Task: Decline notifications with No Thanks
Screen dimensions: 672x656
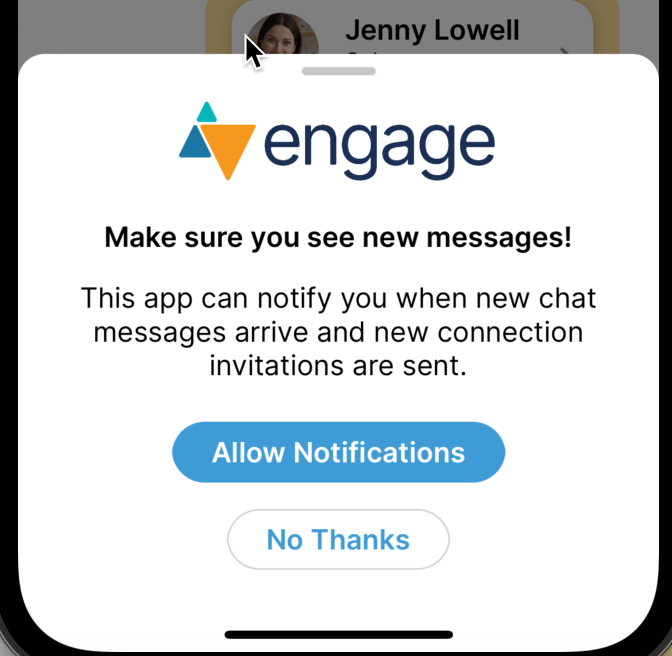Action: tap(338, 540)
